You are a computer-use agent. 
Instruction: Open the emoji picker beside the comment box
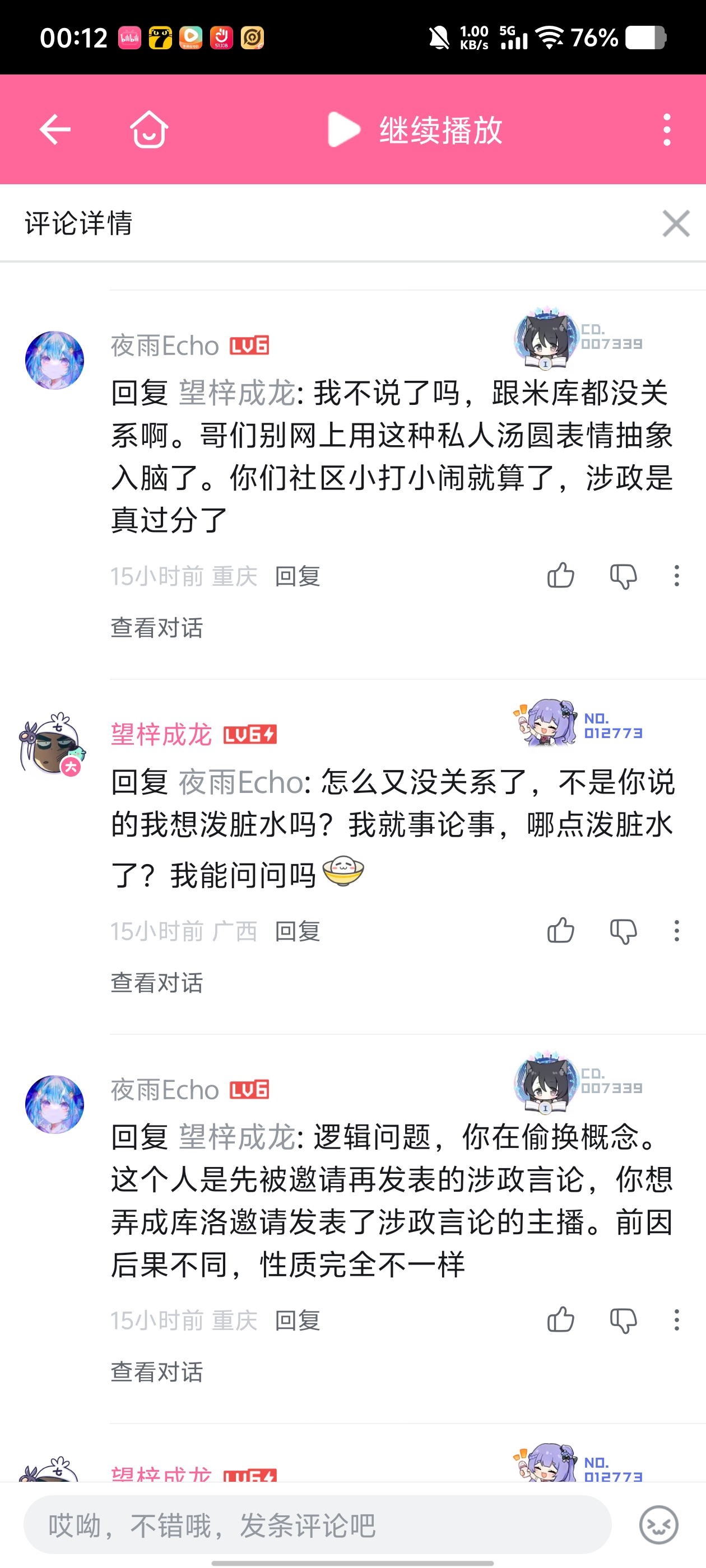click(x=658, y=1525)
